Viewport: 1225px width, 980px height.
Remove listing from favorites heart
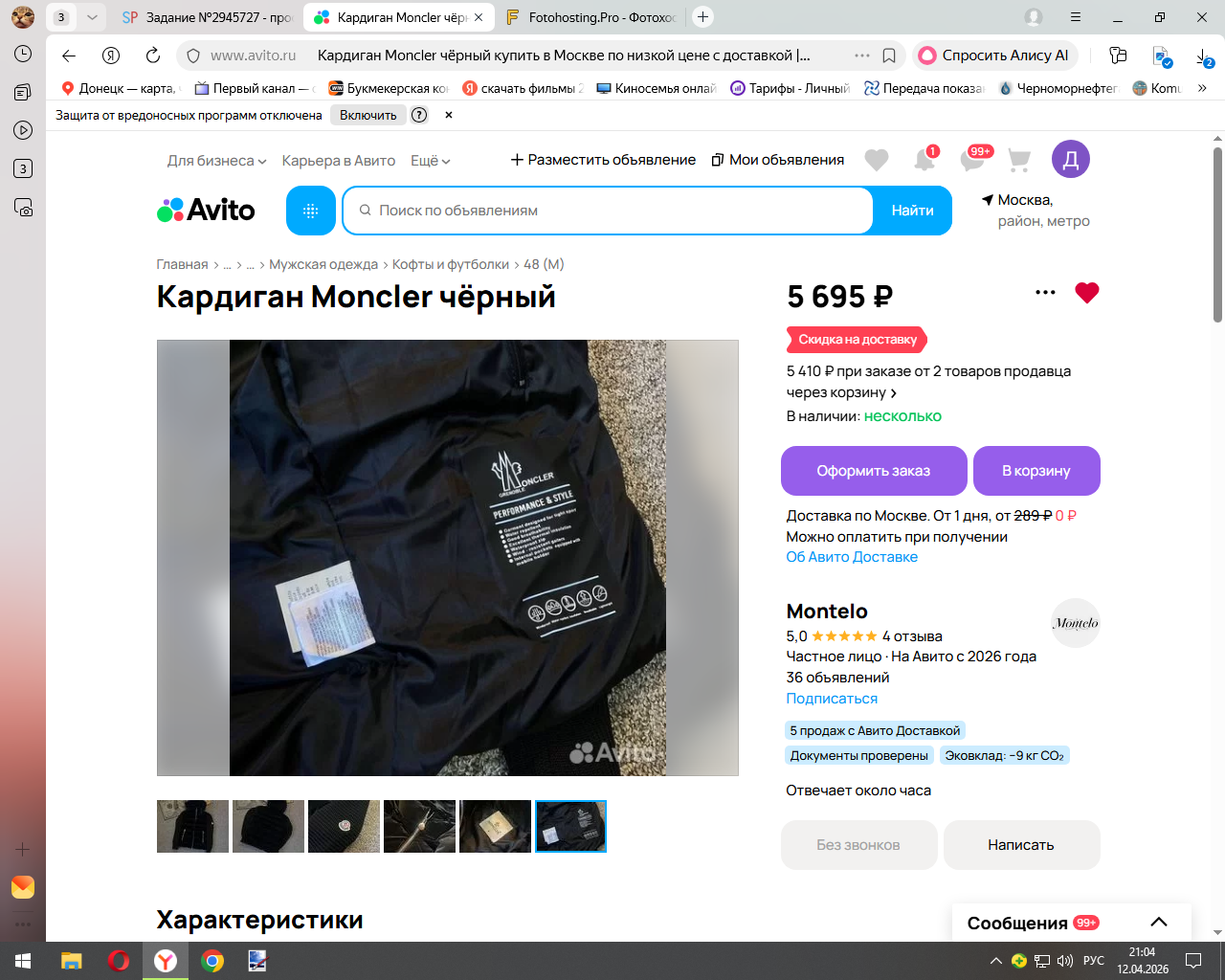click(1086, 293)
